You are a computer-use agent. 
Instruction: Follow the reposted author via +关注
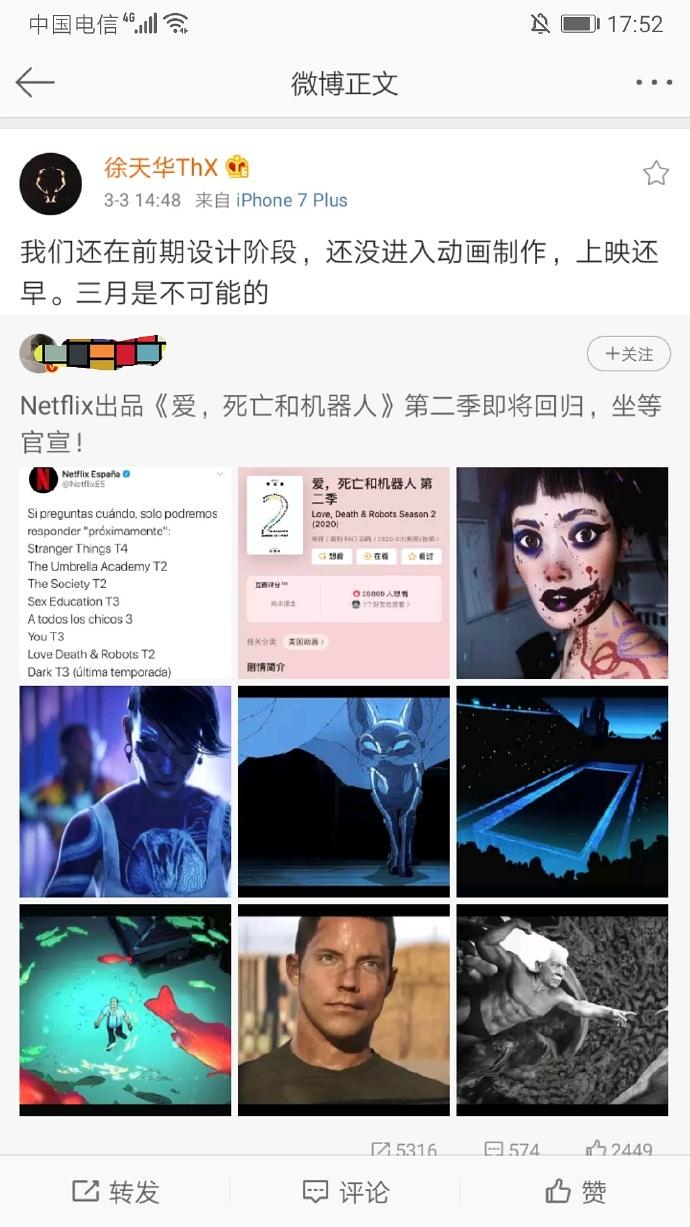click(x=628, y=354)
